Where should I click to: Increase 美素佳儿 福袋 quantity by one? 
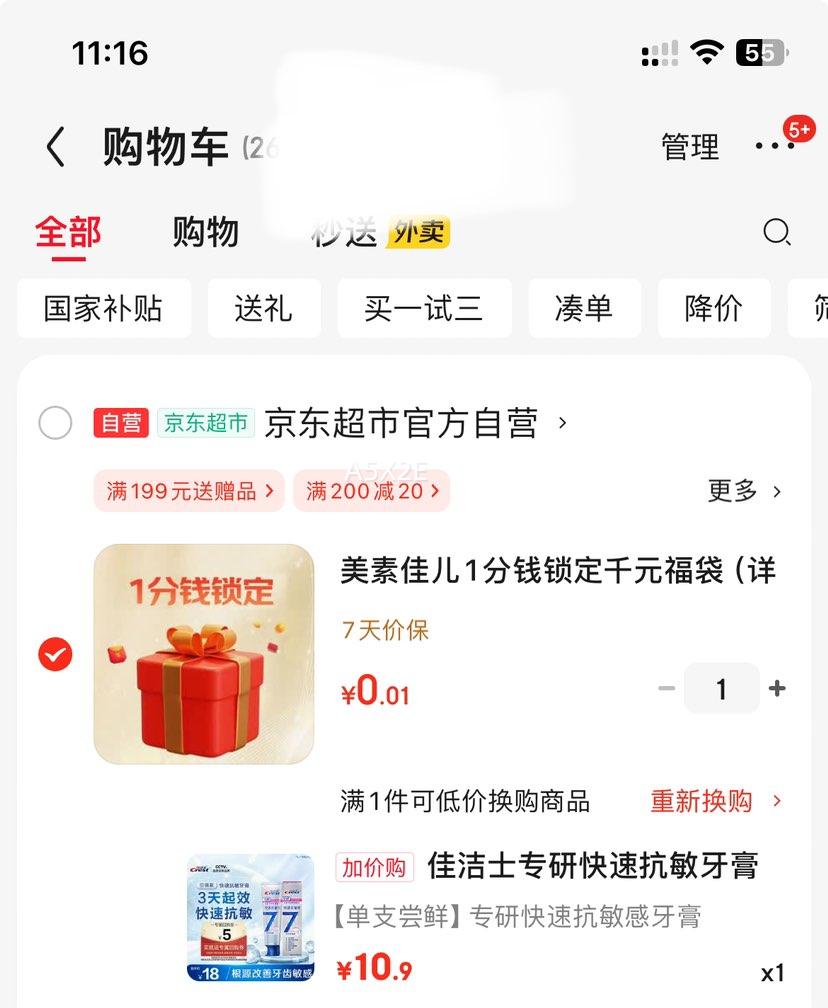777,688
